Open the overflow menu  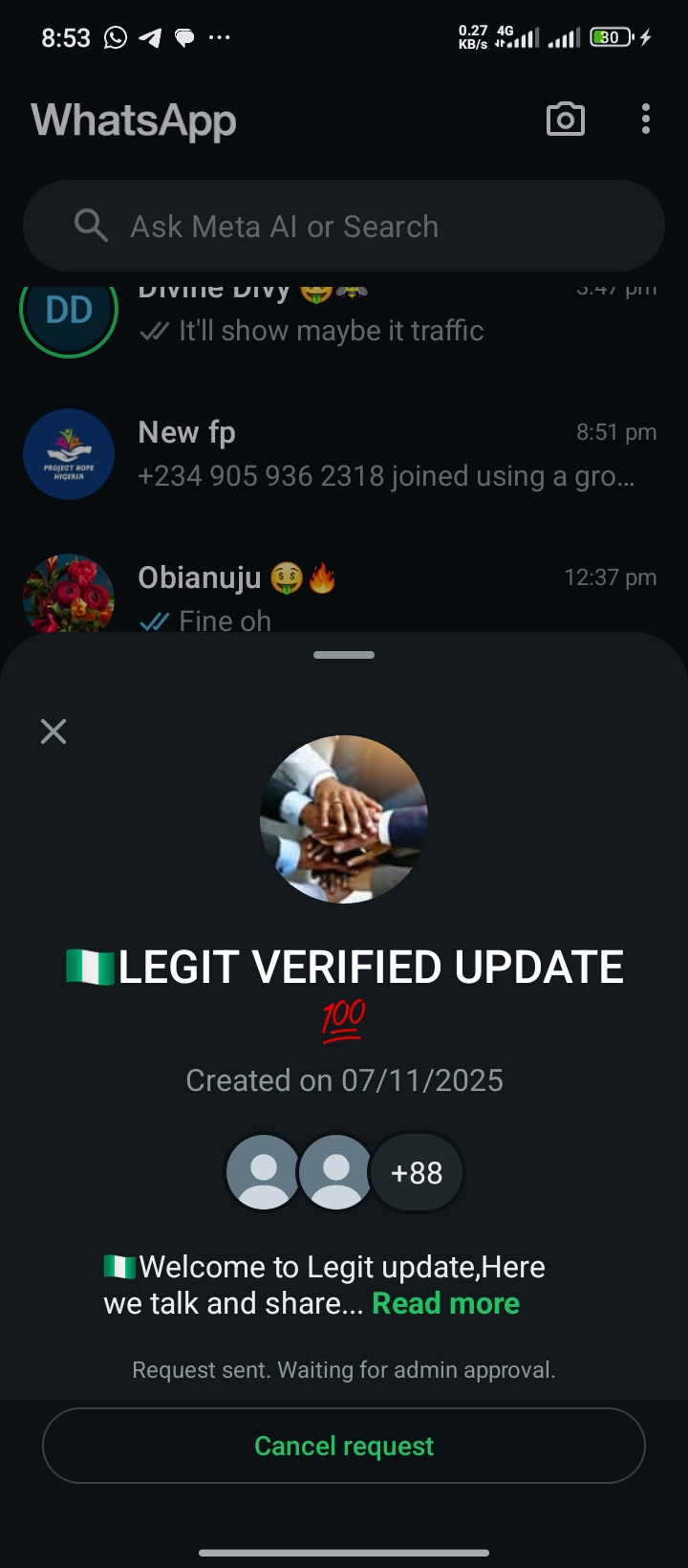click(x=646, y=120)
